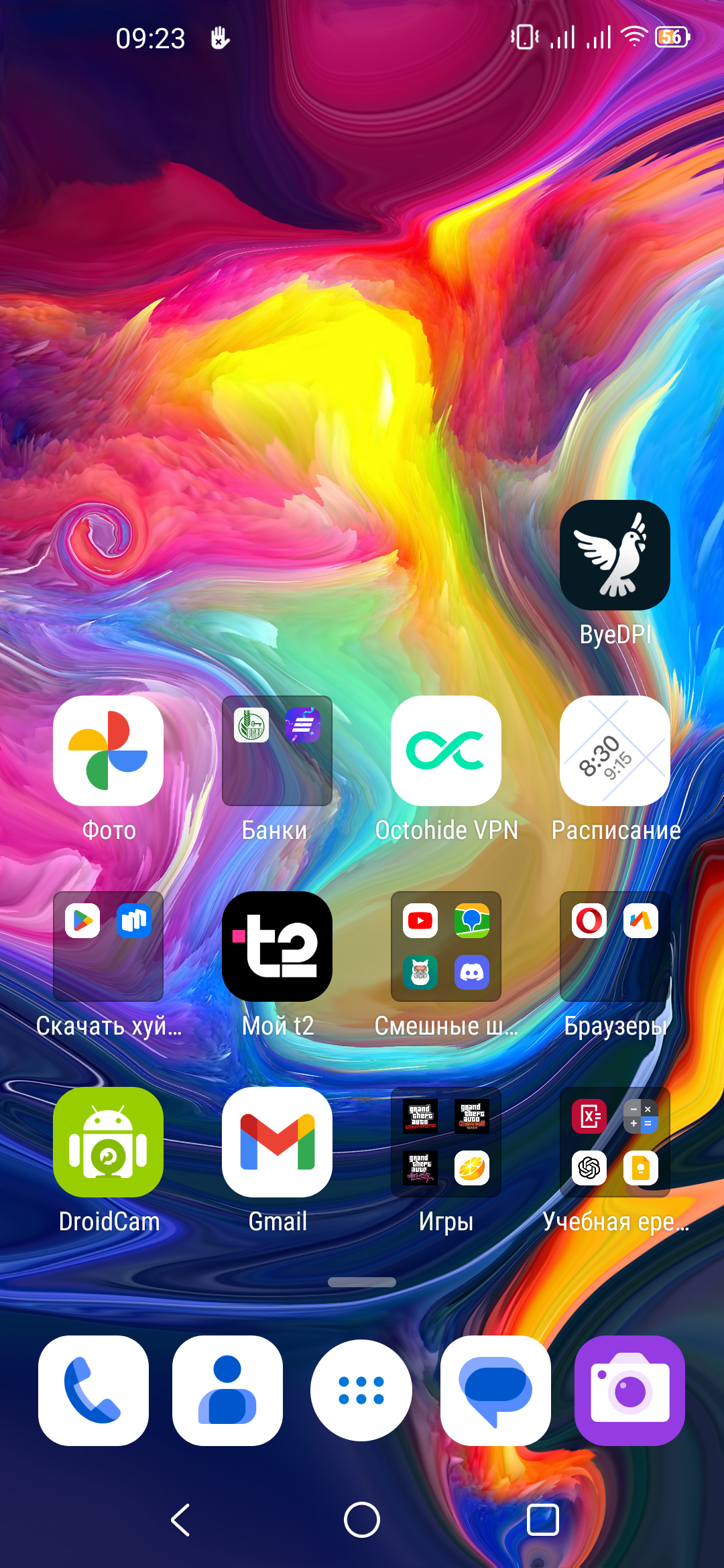Open Contacts from the dock
Image resolution: width=724 pixels, height=1568 pixels.
pos(227,1390)
